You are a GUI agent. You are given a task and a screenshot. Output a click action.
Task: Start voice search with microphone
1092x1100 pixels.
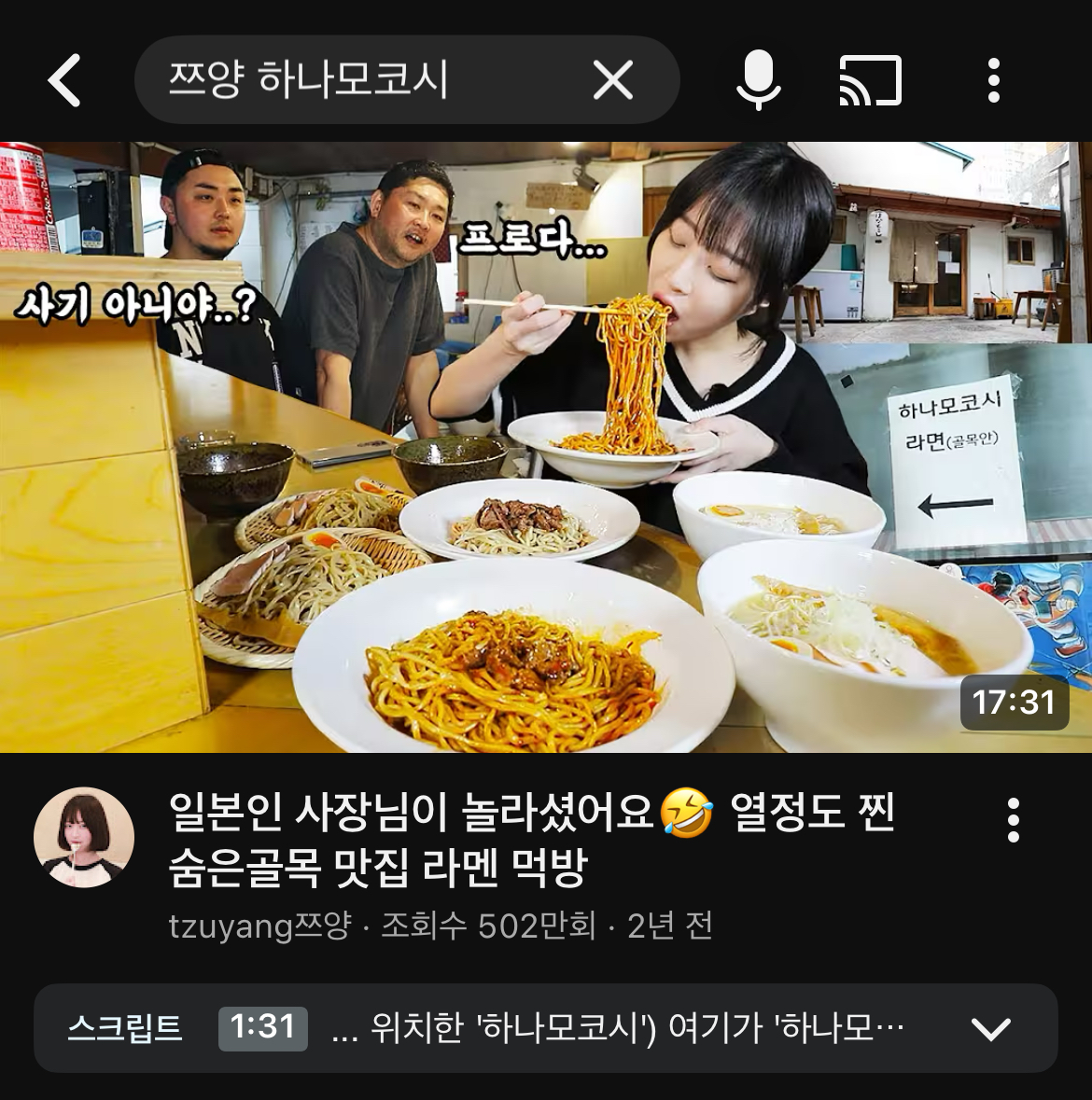(758, 80)
